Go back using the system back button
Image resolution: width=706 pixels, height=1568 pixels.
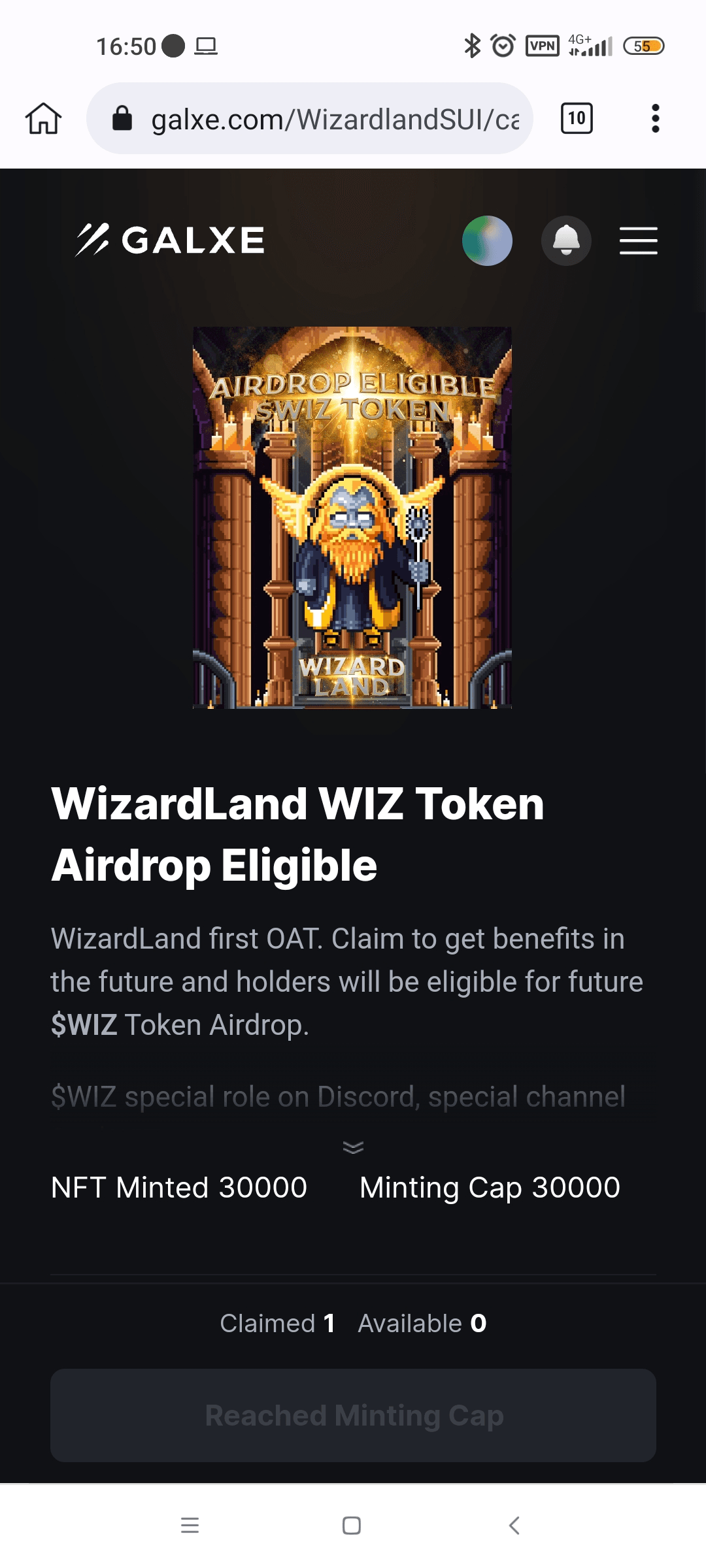514,1526
